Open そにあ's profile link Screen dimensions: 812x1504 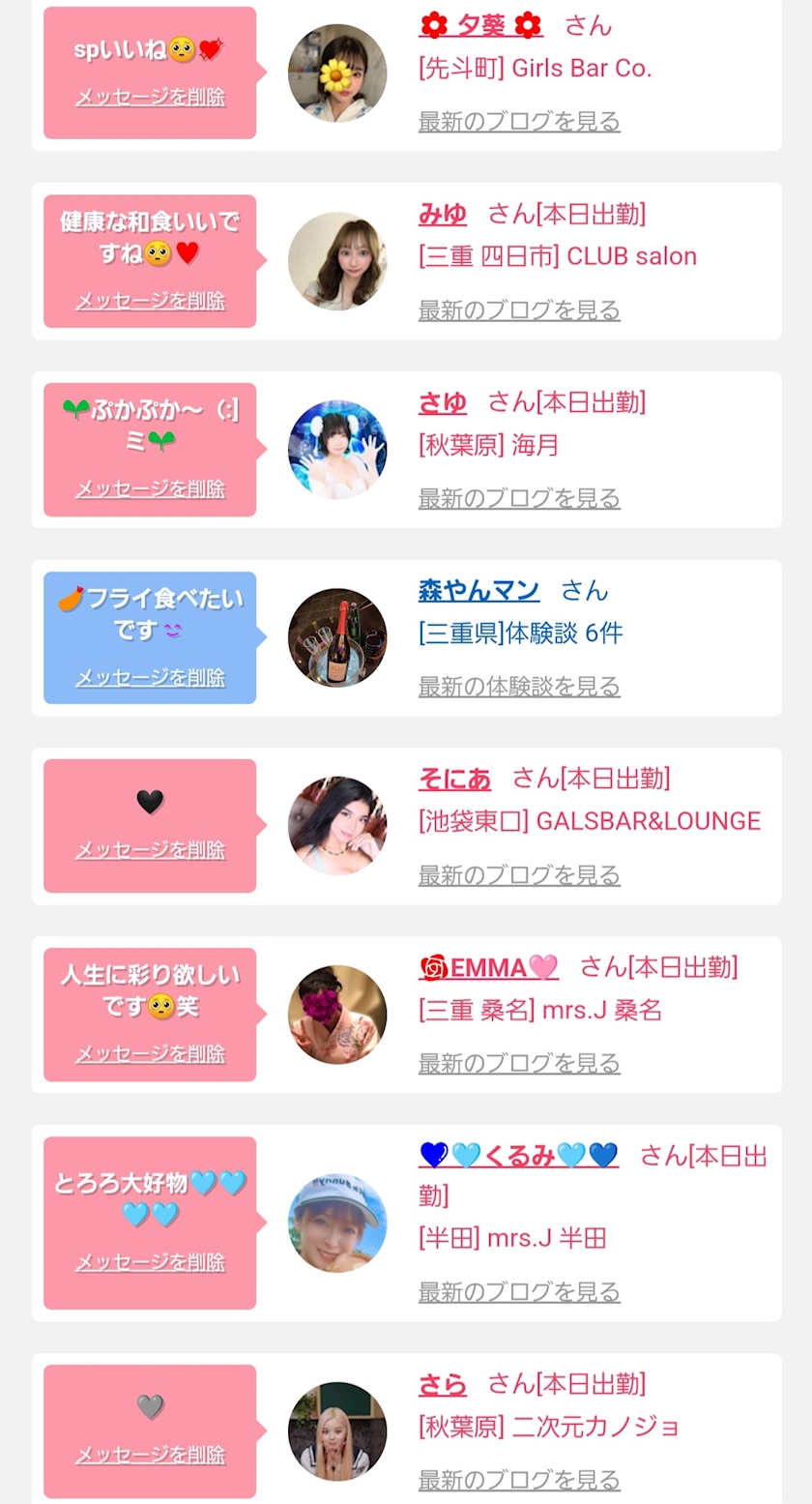click(454, 779)
